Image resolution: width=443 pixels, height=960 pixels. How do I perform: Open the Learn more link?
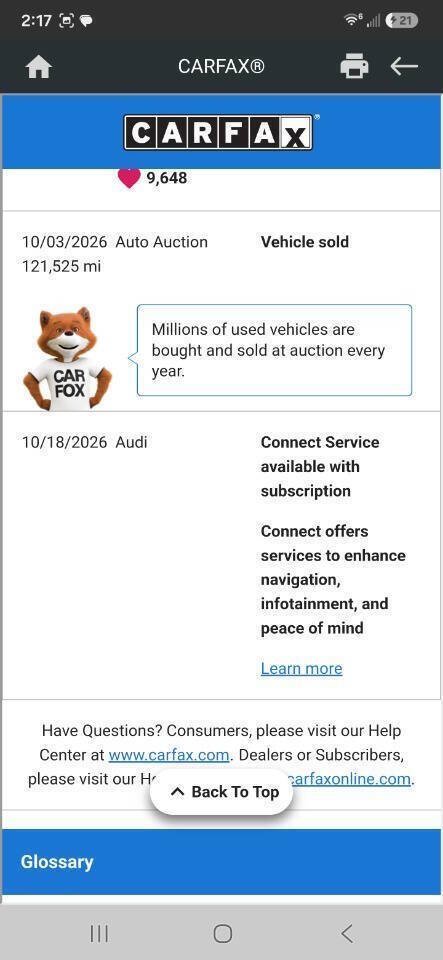[302, 668]
